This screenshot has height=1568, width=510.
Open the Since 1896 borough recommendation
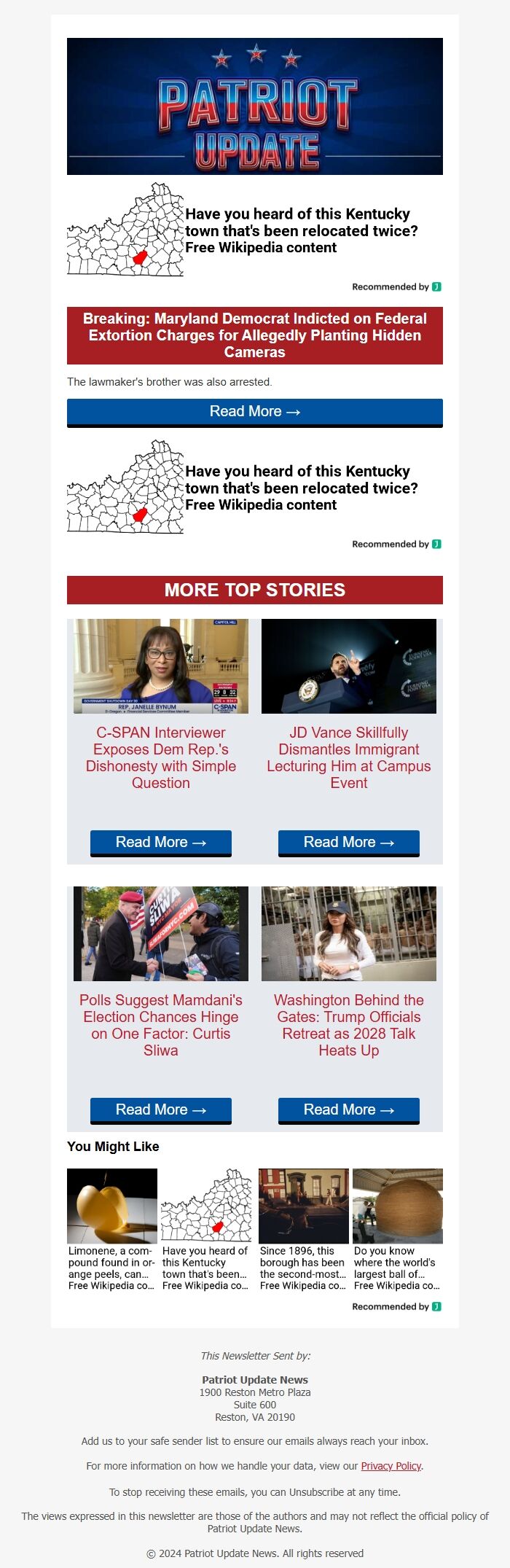[303, 1230]
